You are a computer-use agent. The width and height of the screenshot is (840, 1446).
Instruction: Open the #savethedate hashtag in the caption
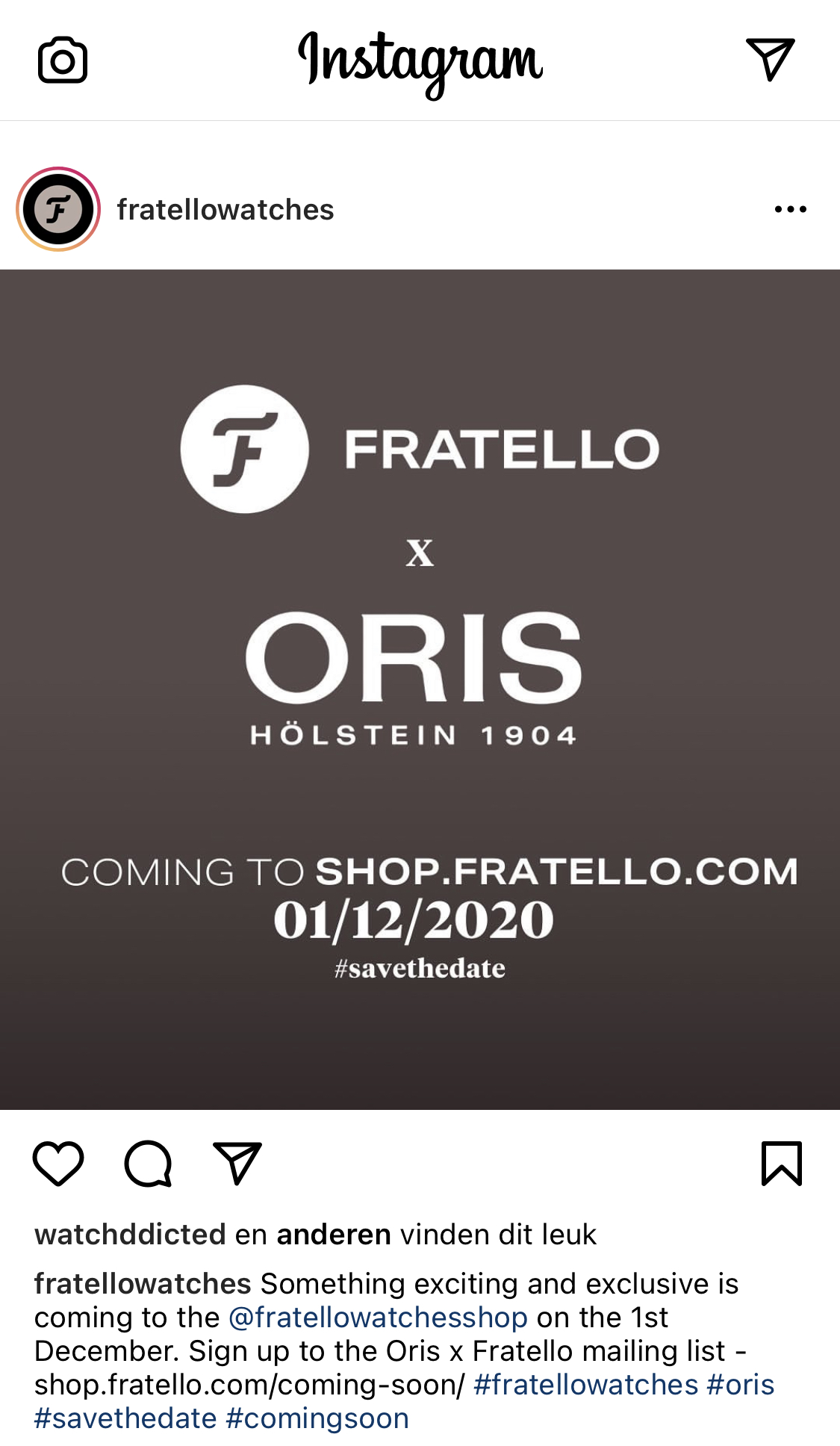[x=125, y=1418]
